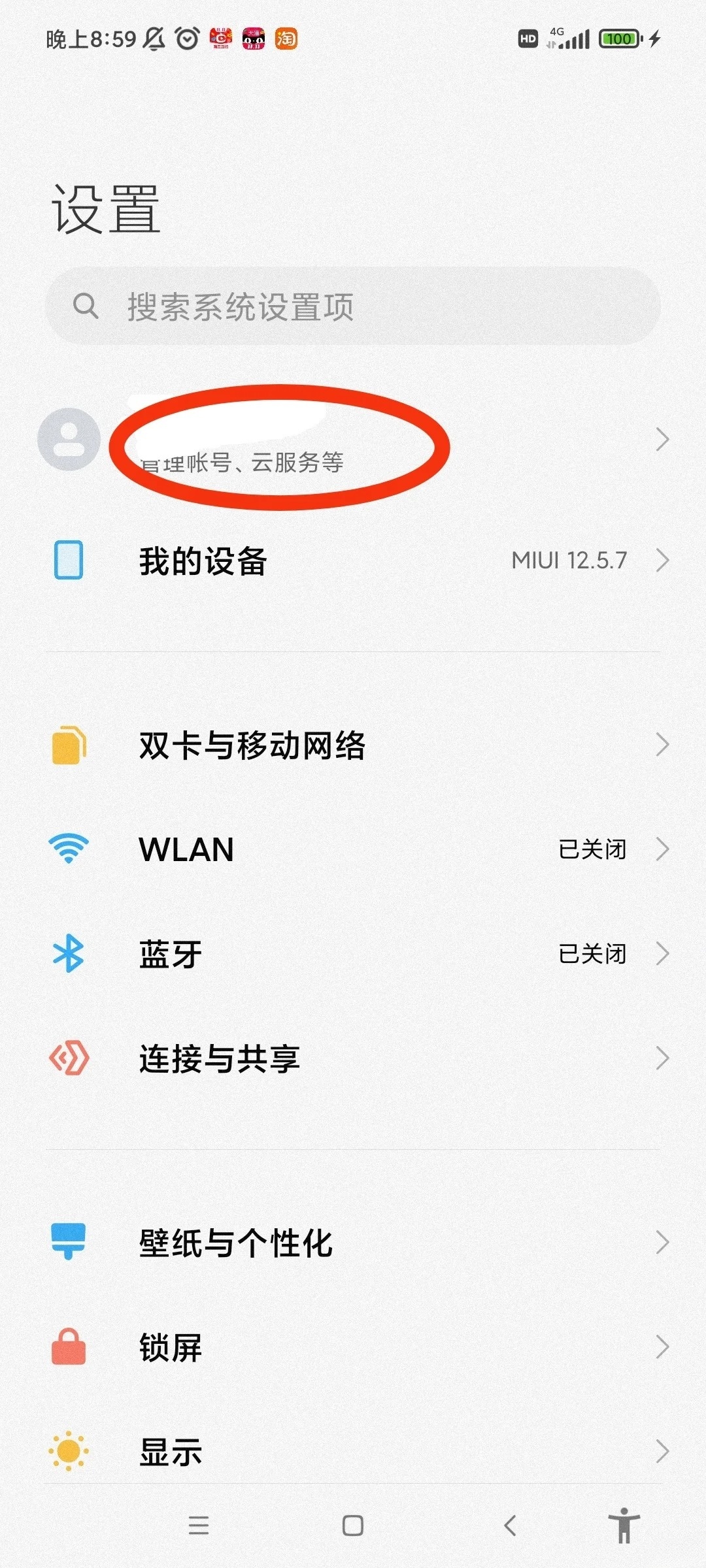This screenshot has width=706, height=1568.
Task: Open WLAN settings
Action: click(x=353, y=849)
